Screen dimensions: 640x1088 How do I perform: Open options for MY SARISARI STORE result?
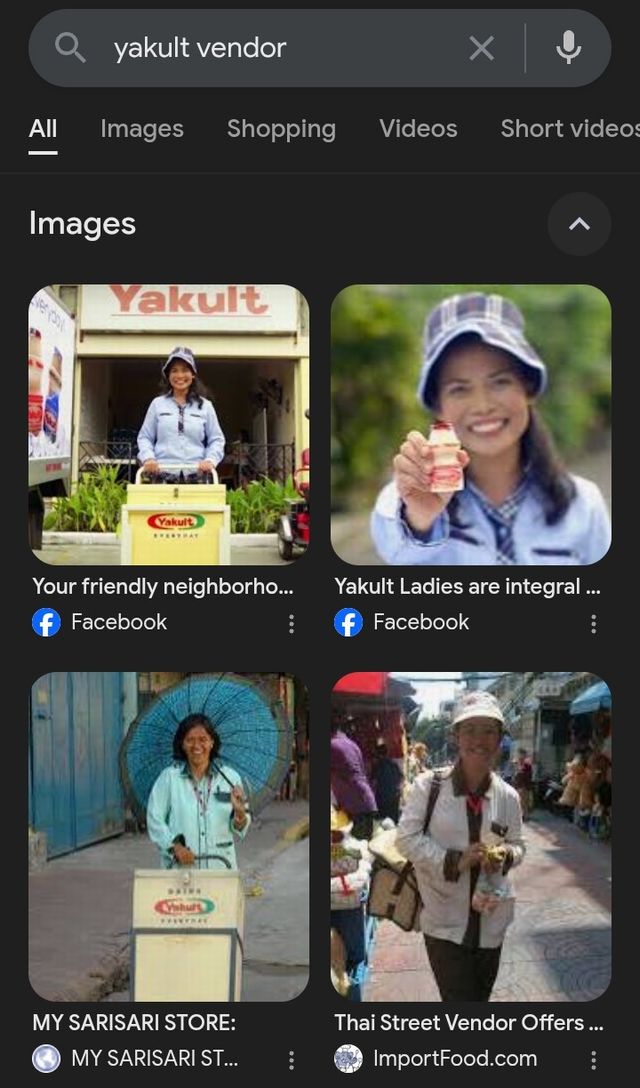pyautogui.click(x=292, y=1060)
